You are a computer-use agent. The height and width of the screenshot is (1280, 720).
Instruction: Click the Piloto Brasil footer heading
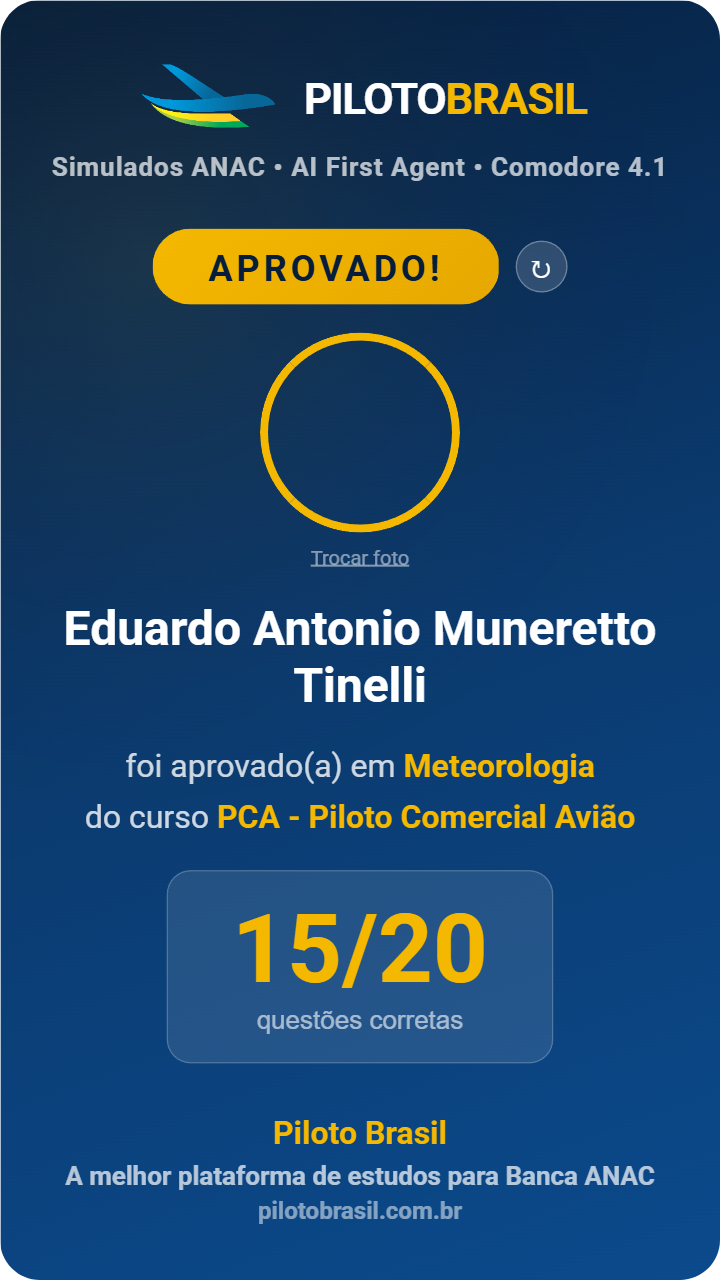(360, 1133)
